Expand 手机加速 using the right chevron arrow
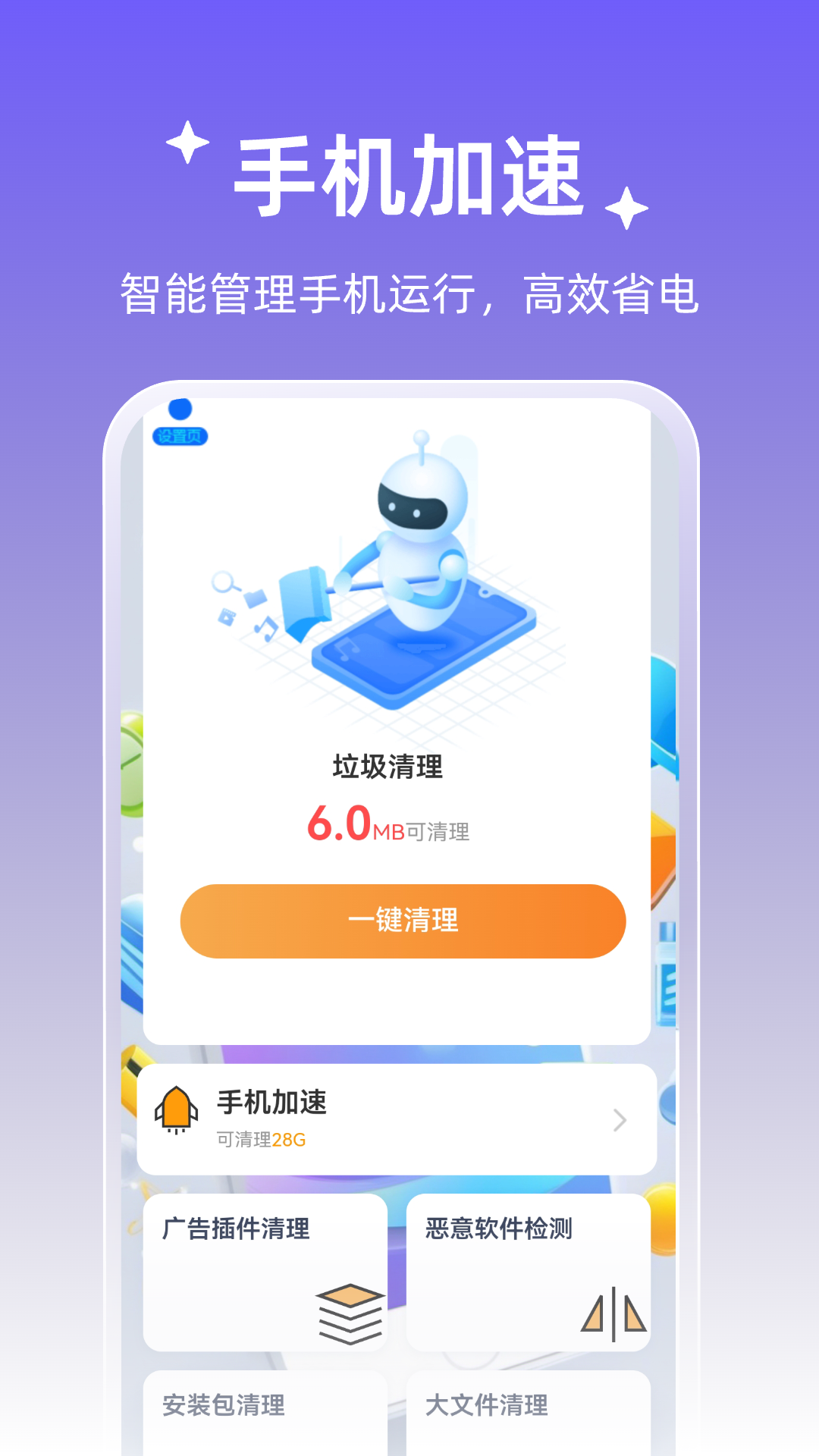Image resolution: width=819 pixels, height=1456 pixels. tap(620, 1121)
